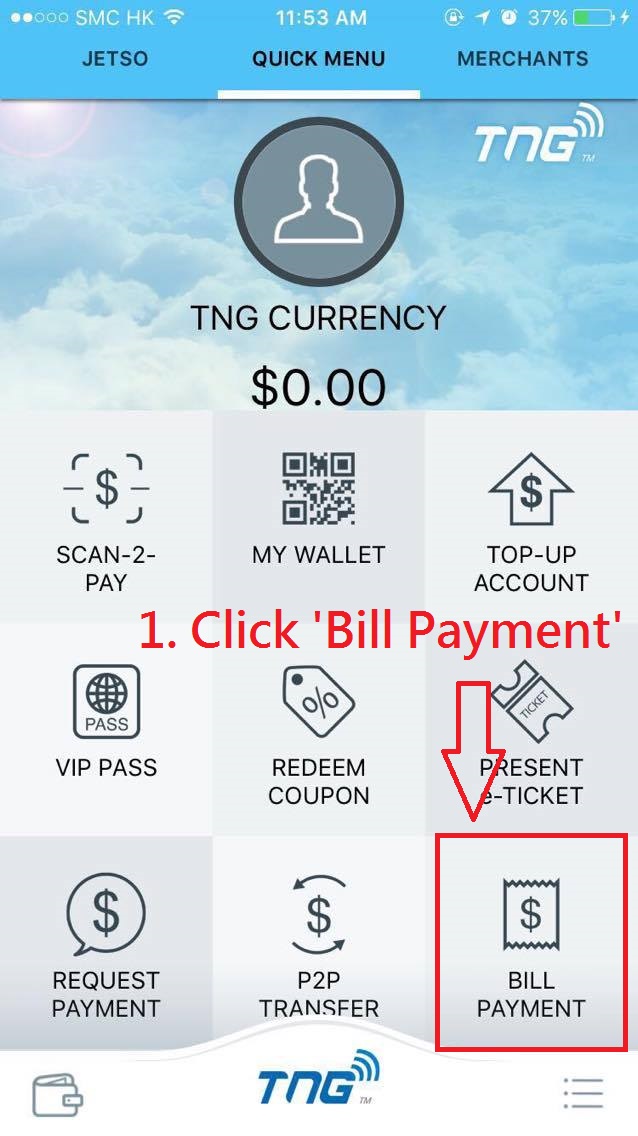Viewport: 638px width, 1136px height.
Task: Open MY WALLET
Action: click(318, 510)
